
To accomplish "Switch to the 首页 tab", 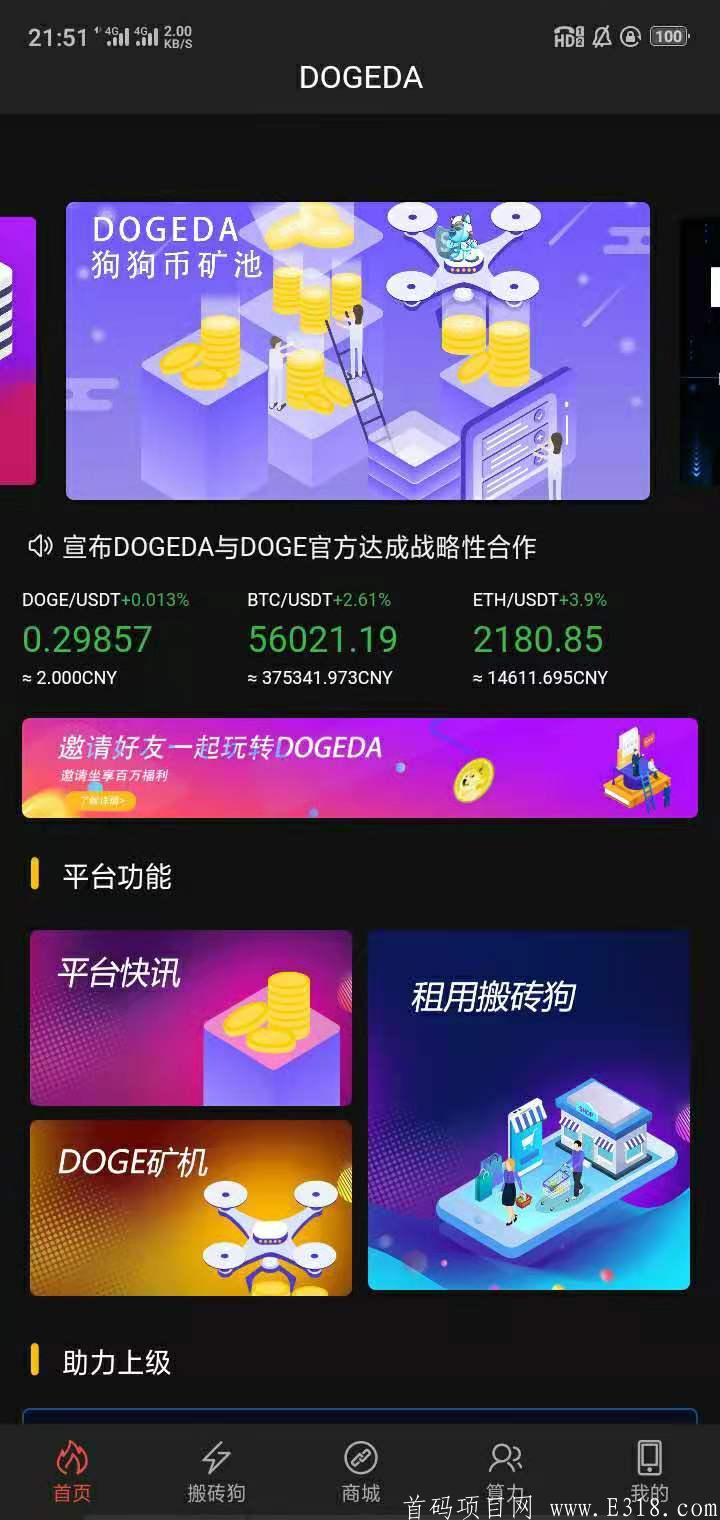I will point(72,1472).
